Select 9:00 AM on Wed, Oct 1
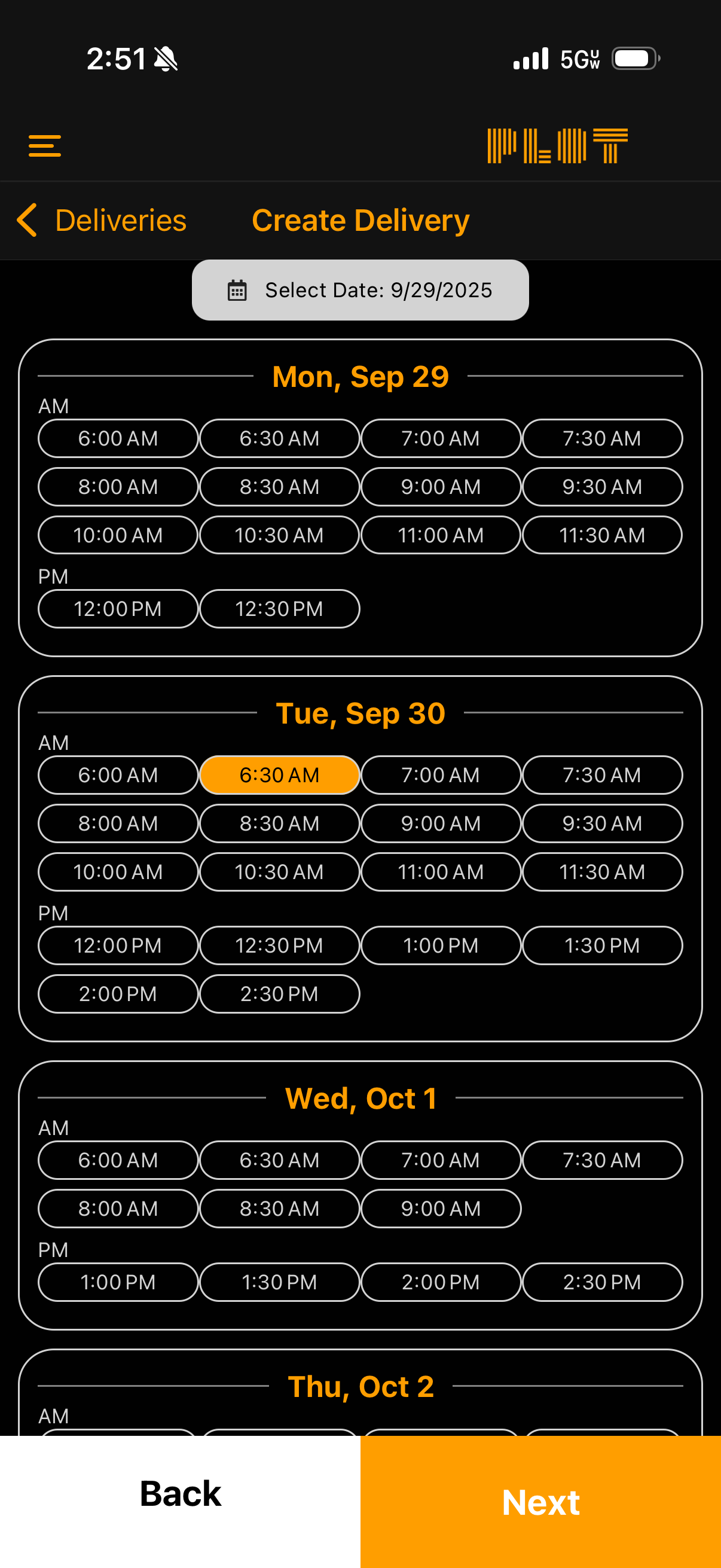The image size is (721, 1568). pyautogui.click(x=441, y=1209)
